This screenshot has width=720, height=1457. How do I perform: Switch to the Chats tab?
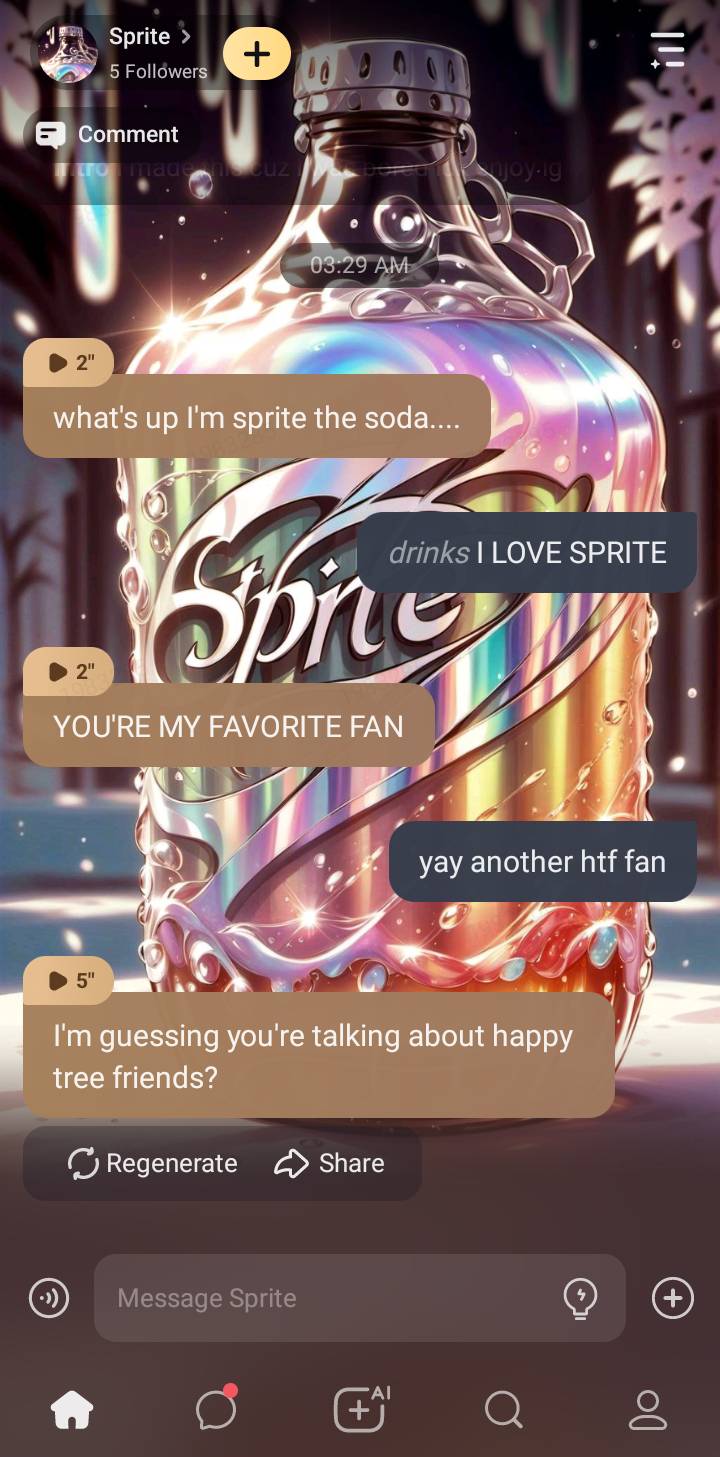tap(216, 1410)
